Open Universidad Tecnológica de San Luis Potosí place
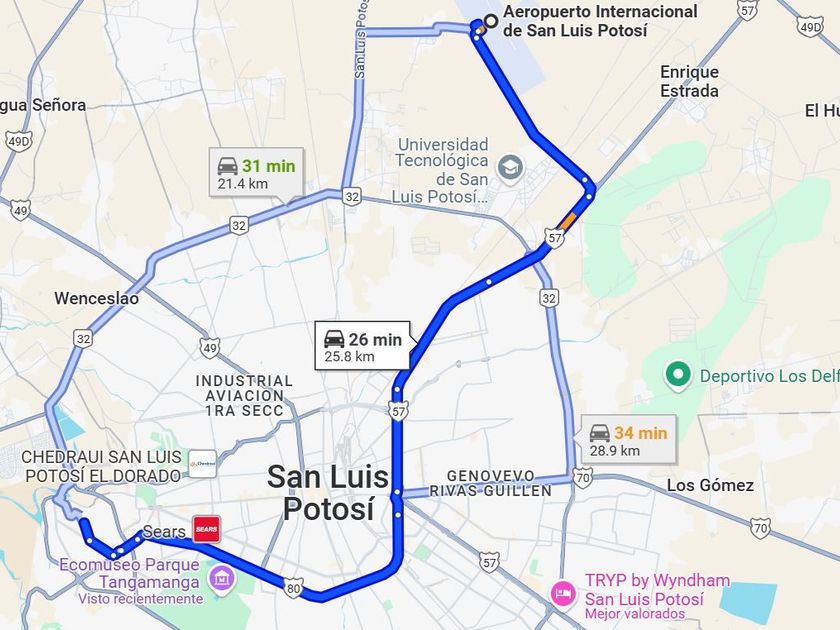Screen dimensions: 840x630 pyautogui.click(x=511, y=166)
